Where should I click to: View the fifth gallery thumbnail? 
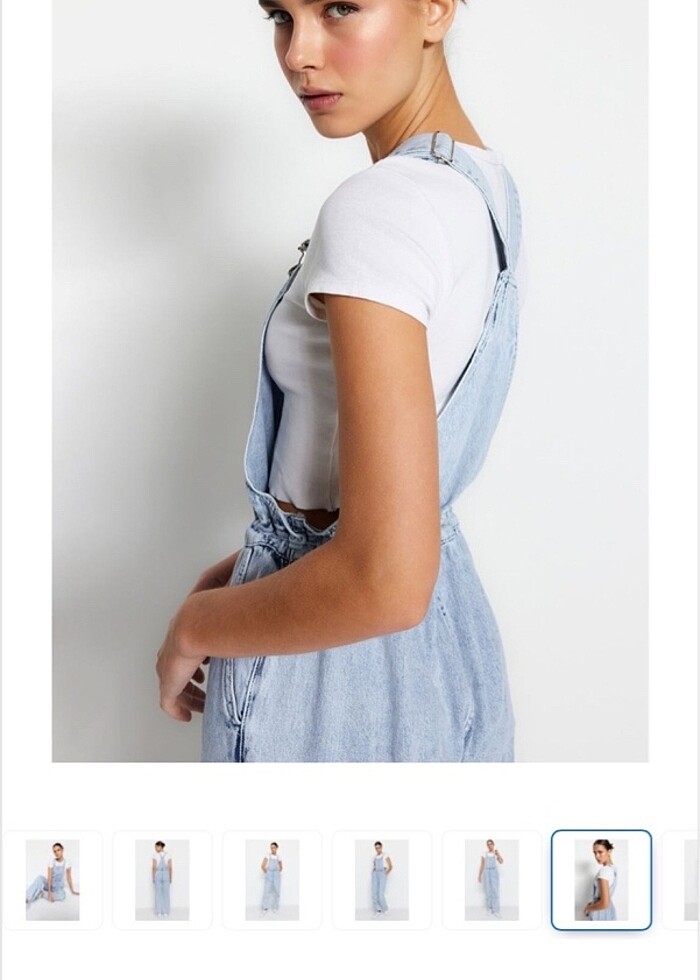click(x=492, y=880)
